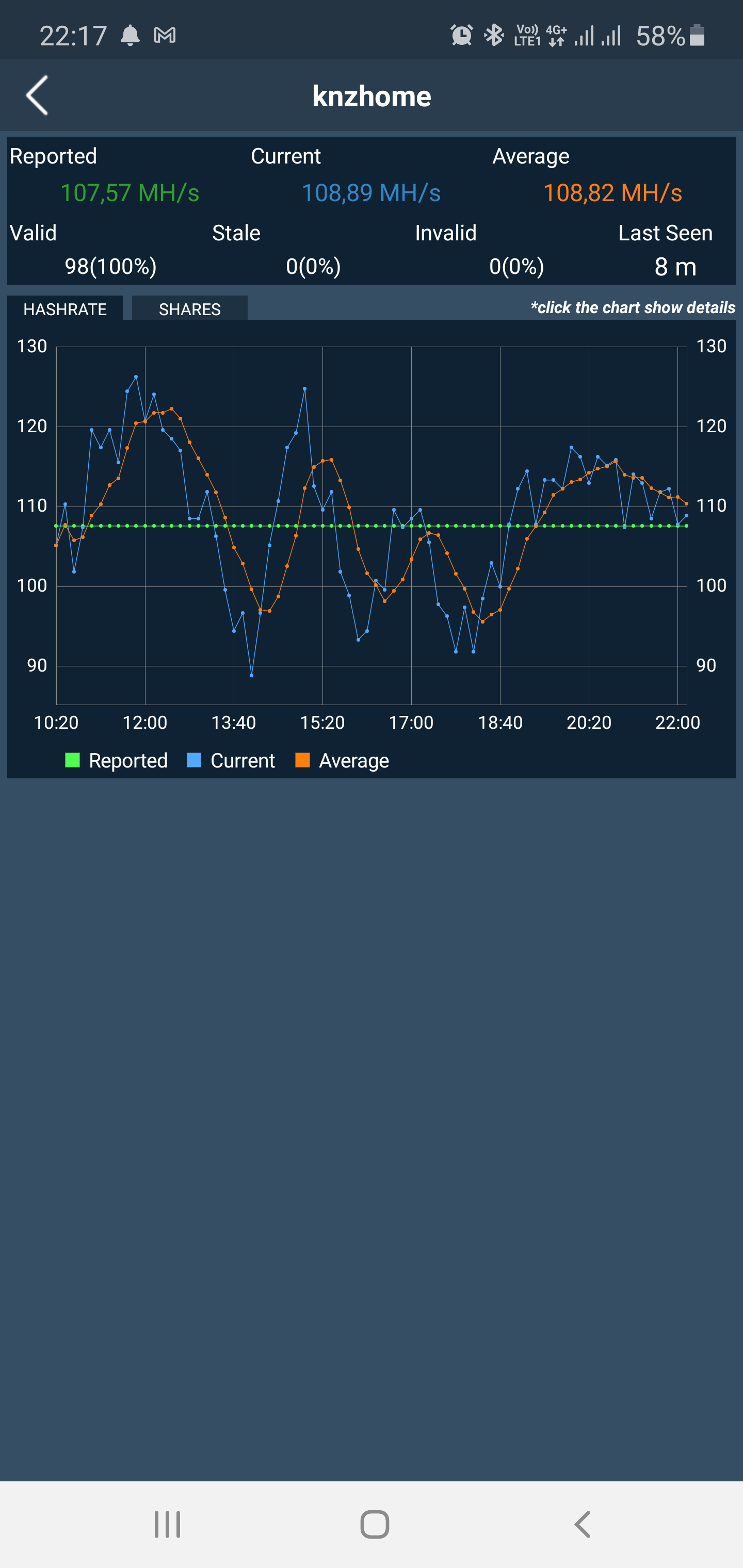Toggle the Reported series in the legend
Screen dimensions: 743x1568
click(116, 760)
